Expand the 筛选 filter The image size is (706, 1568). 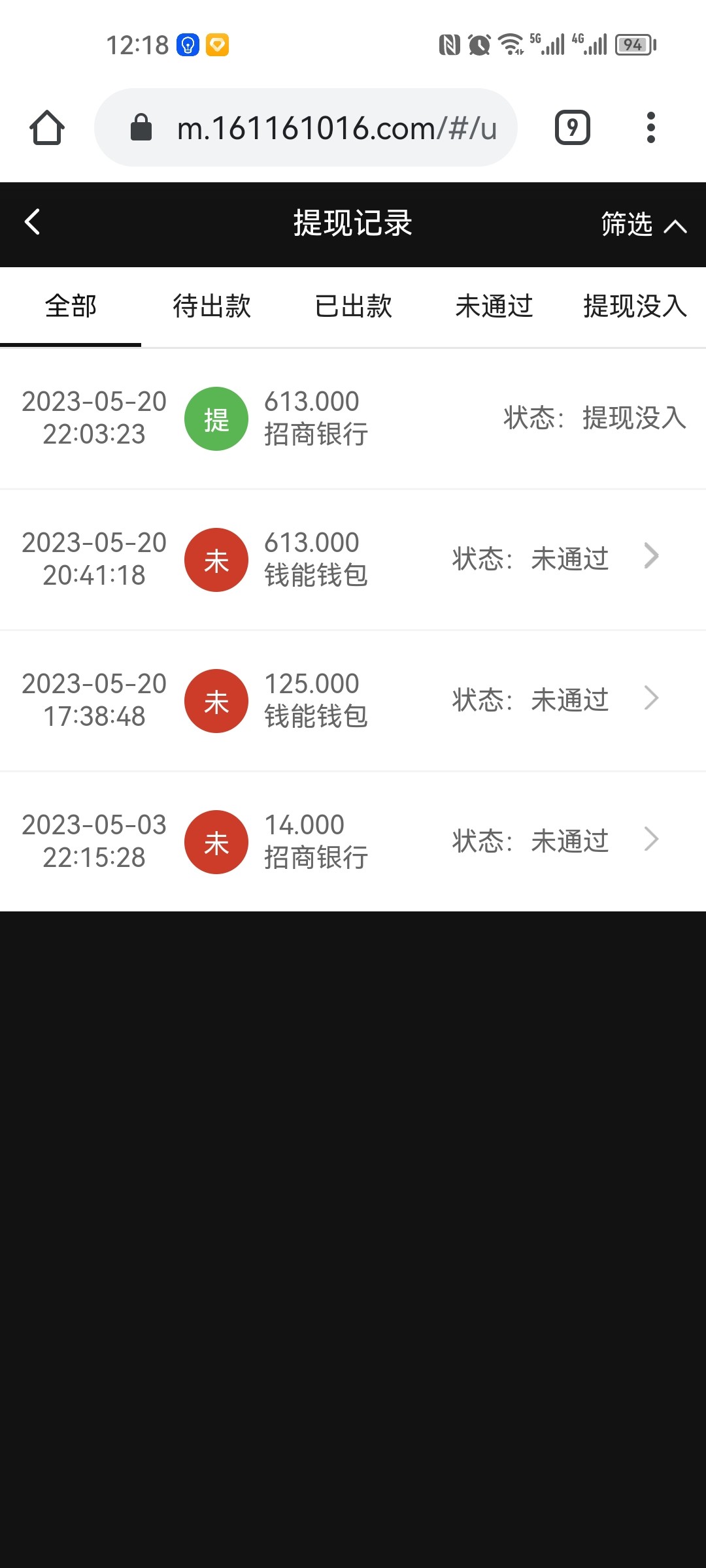(x=643, y=225)
